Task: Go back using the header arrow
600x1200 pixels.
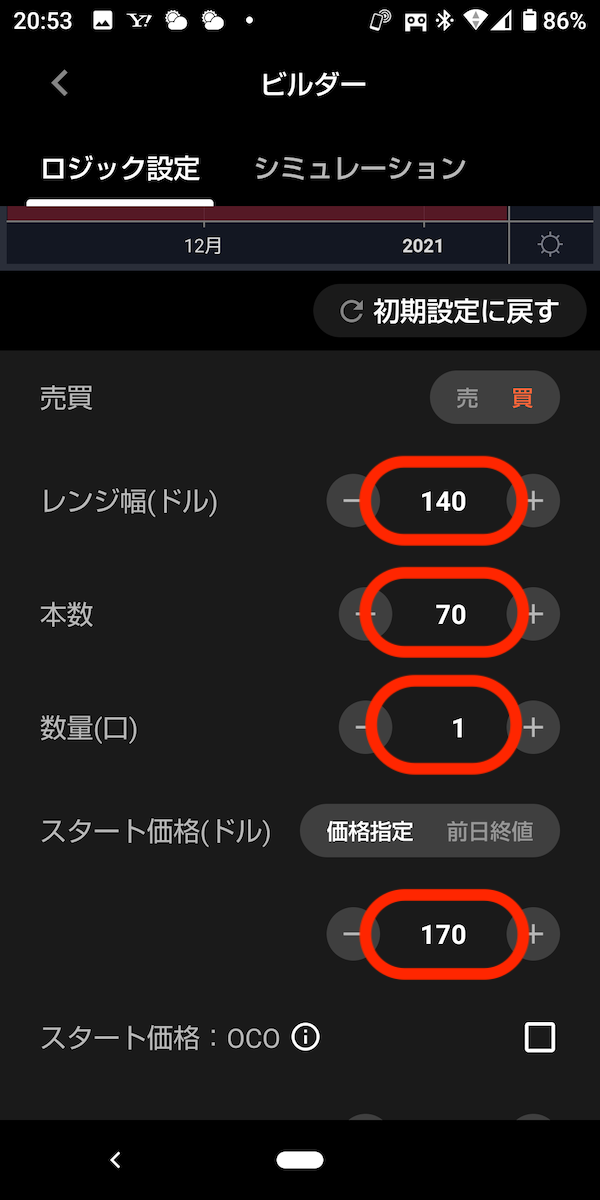Action: (60, 83)
